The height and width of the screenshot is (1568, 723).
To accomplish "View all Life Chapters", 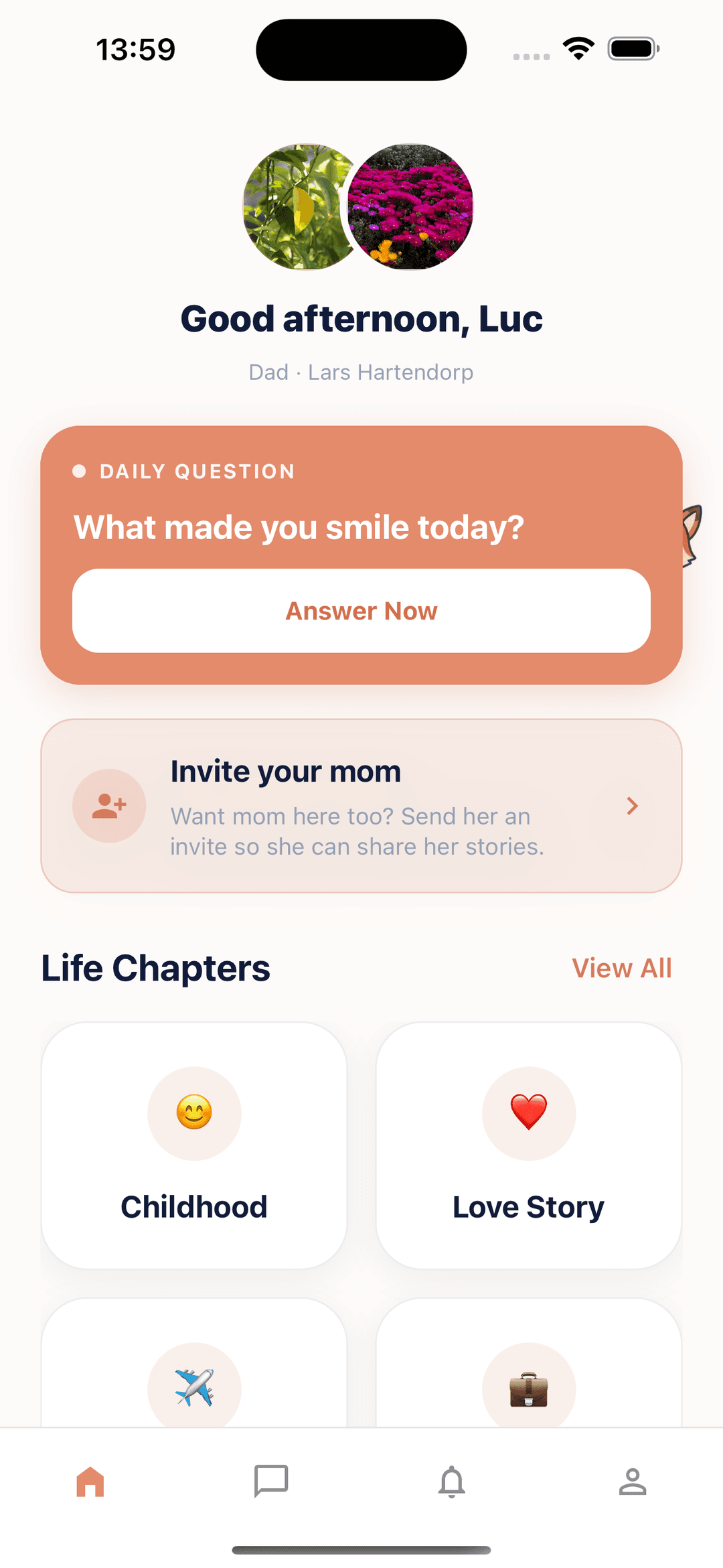I will tap(621, 968).
